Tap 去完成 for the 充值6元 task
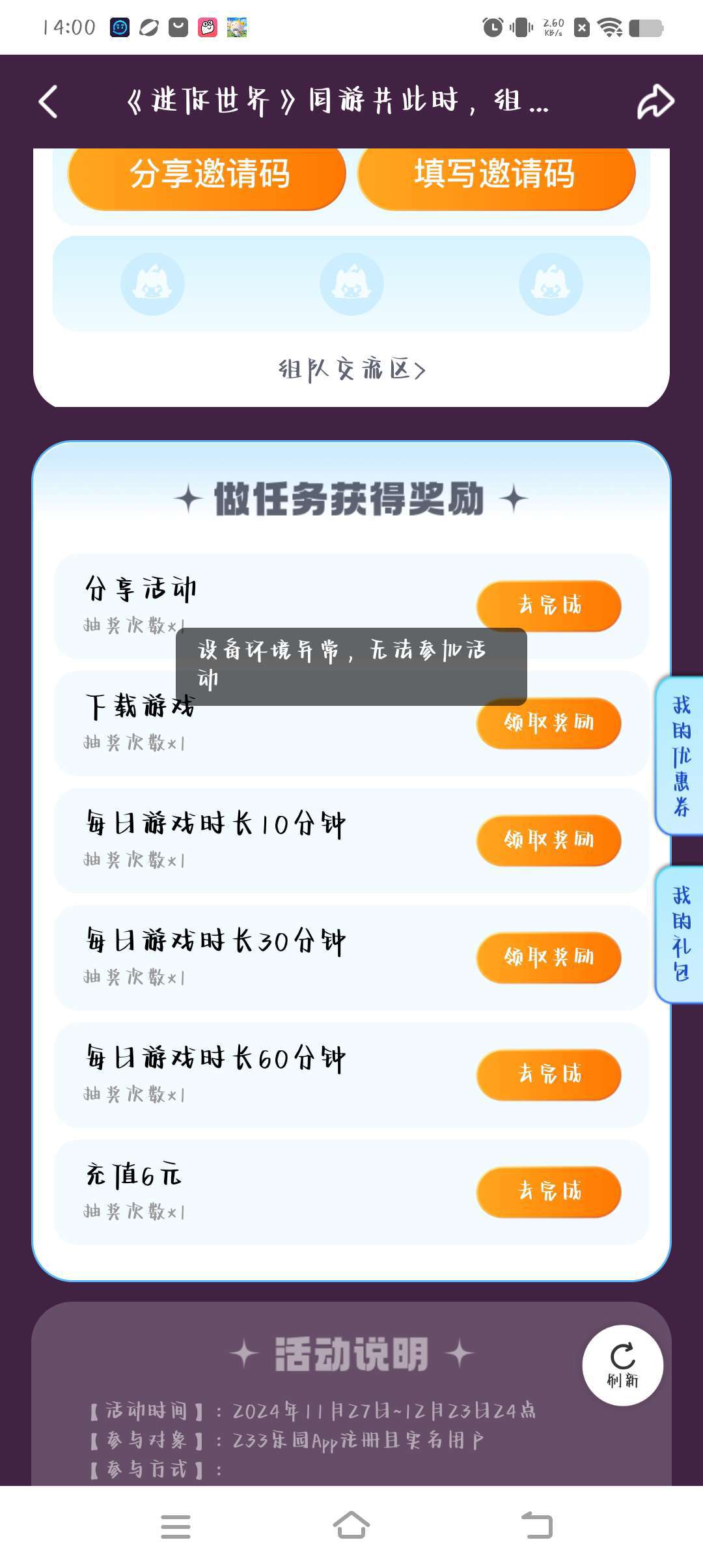The height and width of the screenshot is (1568, 703). click(549, 1192)
